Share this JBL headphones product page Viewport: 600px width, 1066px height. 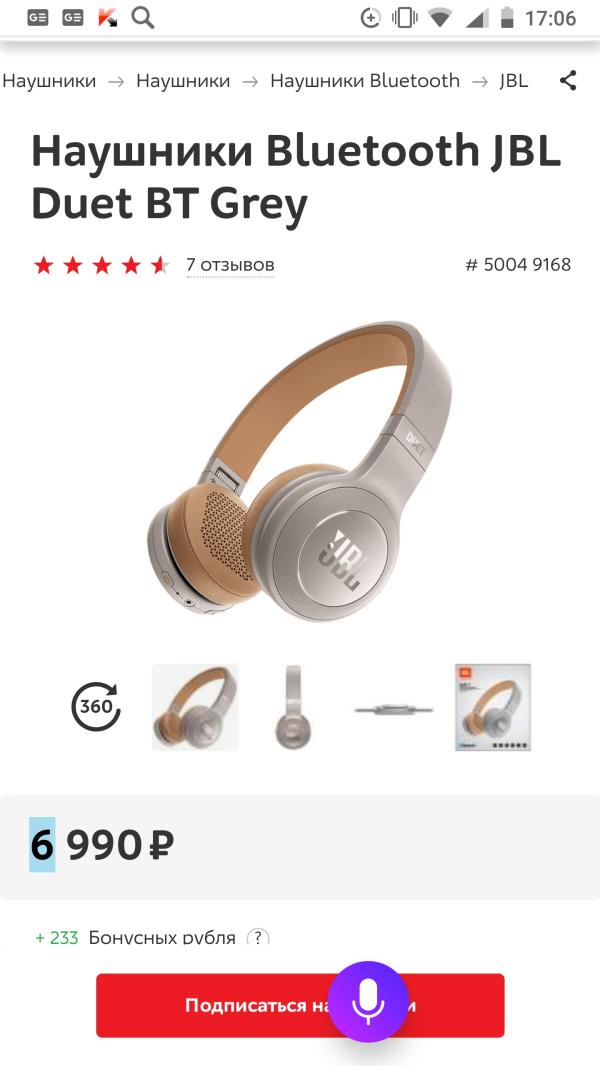[568, 81]
